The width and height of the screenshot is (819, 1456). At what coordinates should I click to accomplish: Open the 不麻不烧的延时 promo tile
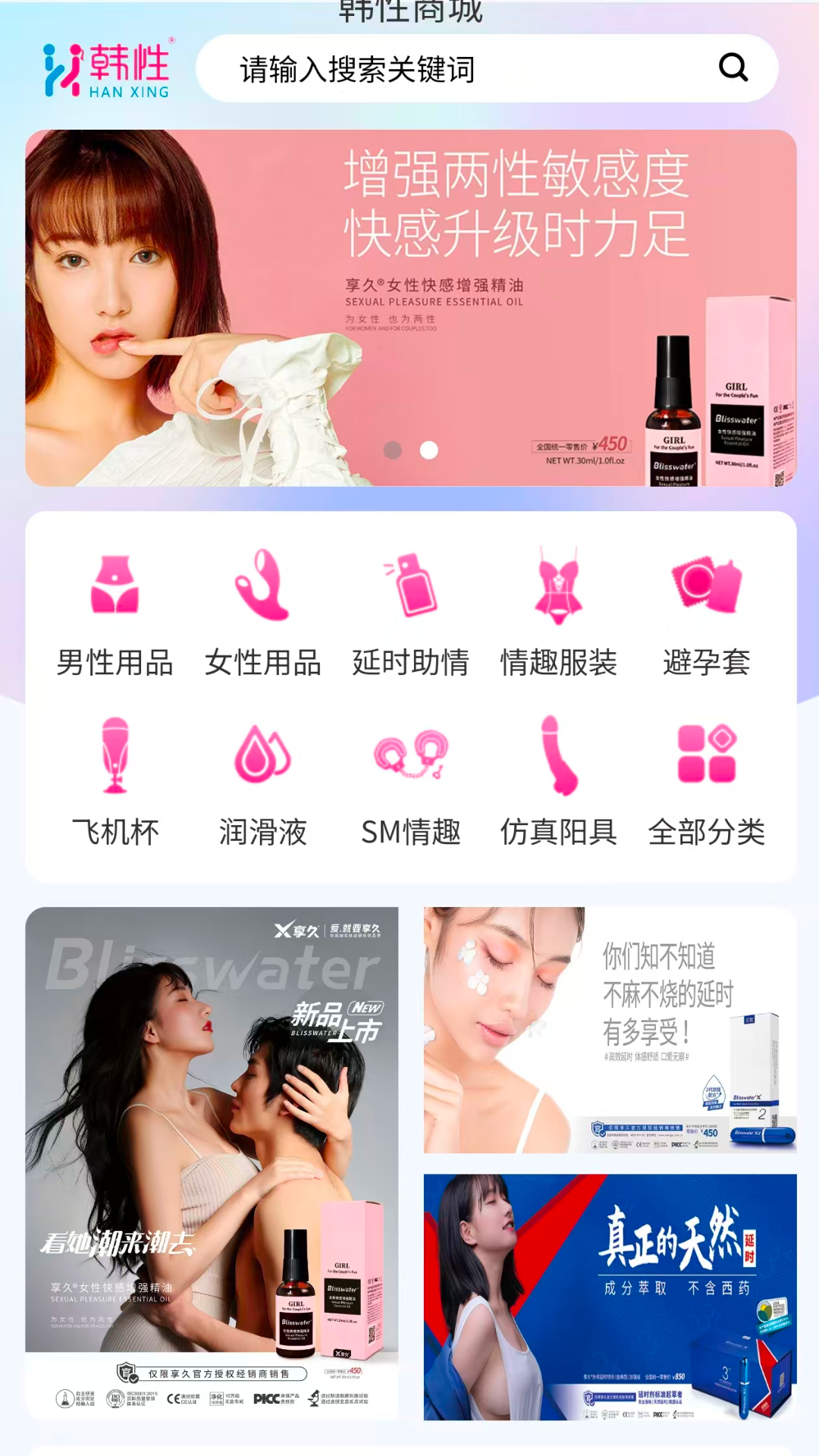[610, 1030]
